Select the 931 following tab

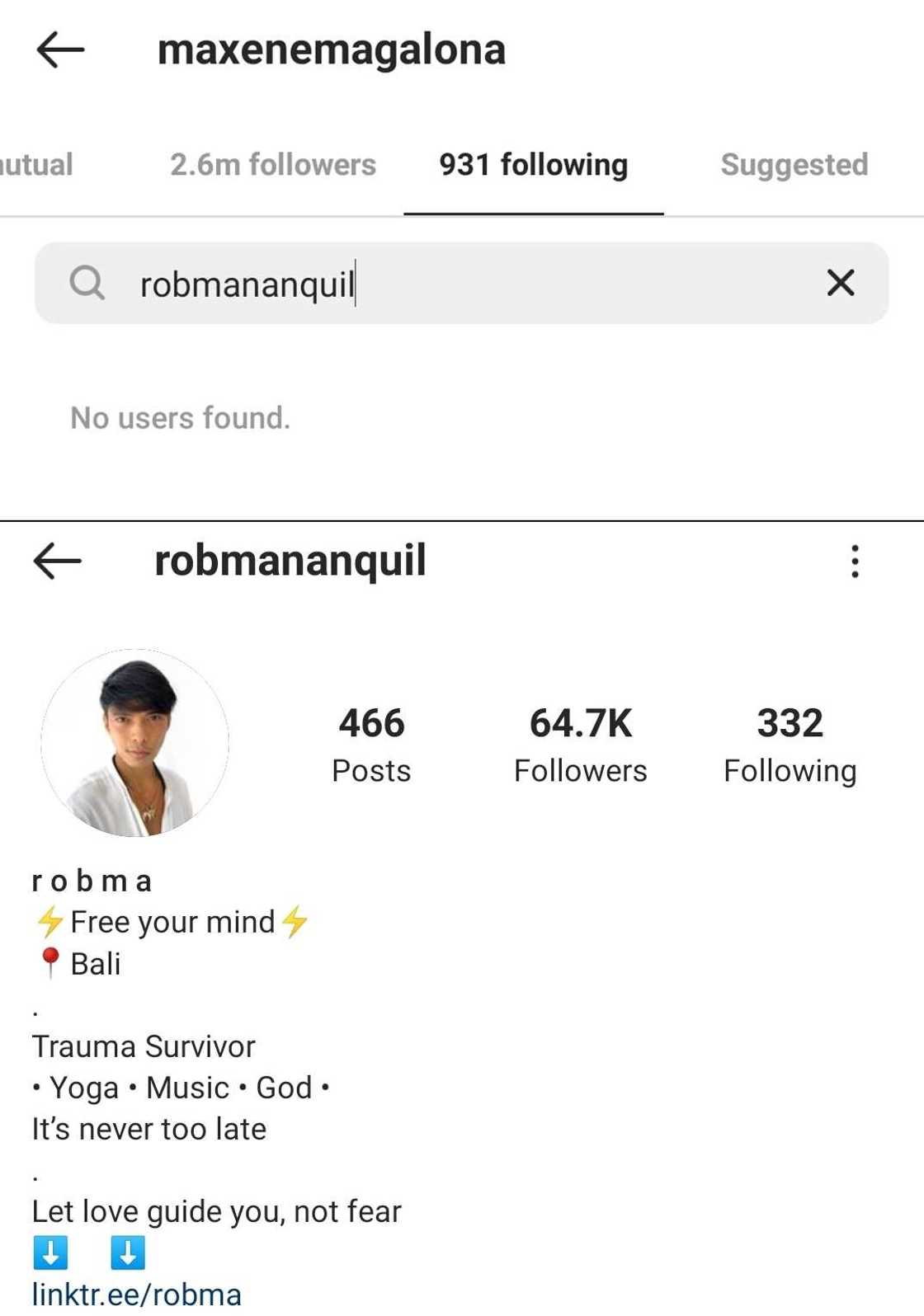(x=533, y=165)
